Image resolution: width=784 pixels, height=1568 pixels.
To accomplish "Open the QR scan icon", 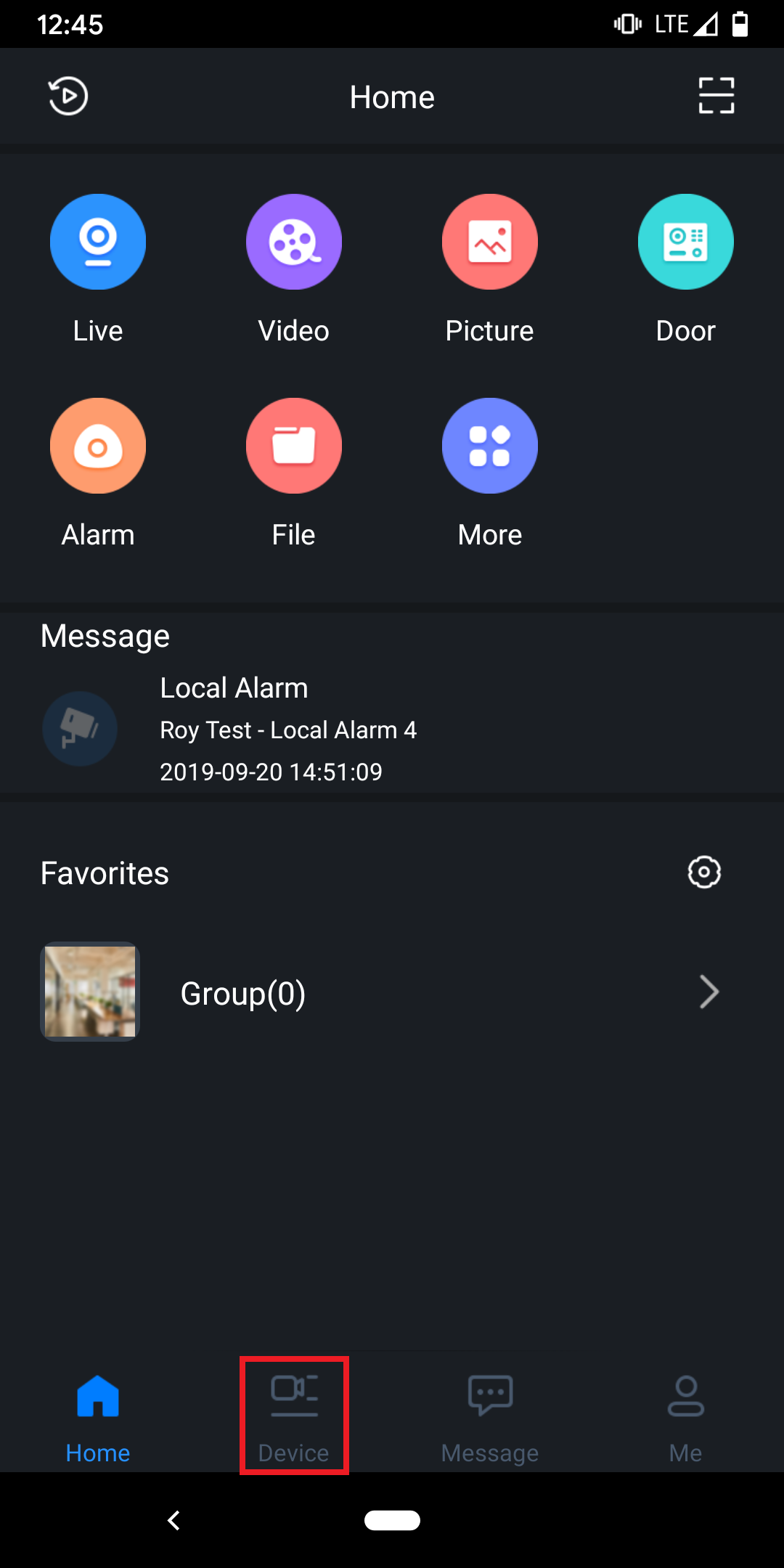I will (x=716, y=96).
